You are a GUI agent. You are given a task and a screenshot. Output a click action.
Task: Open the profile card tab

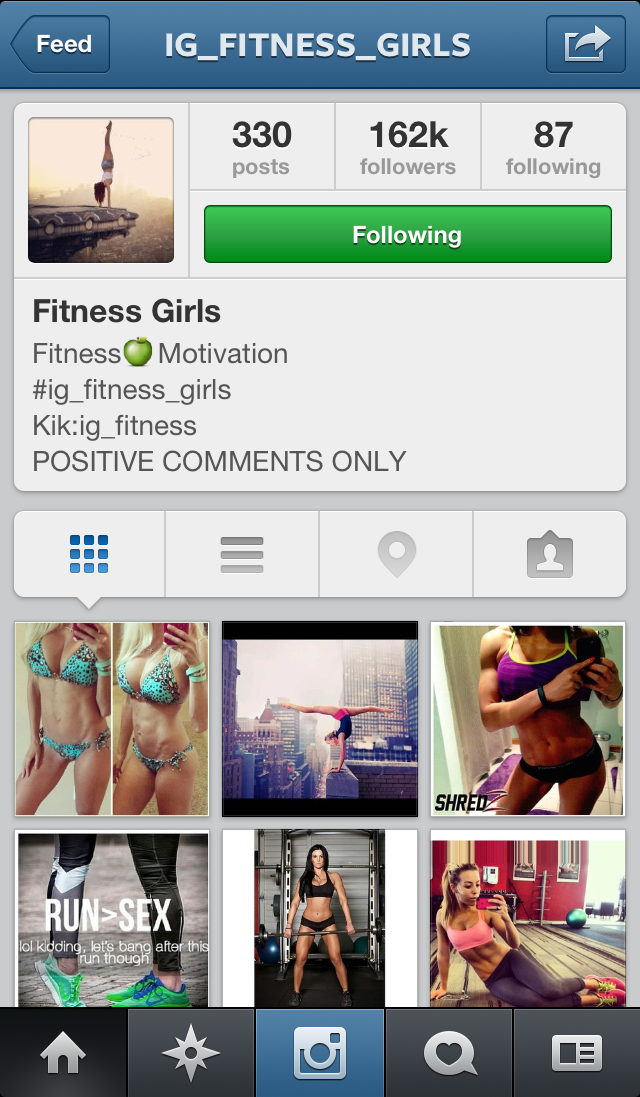[x=577, y=1053]
